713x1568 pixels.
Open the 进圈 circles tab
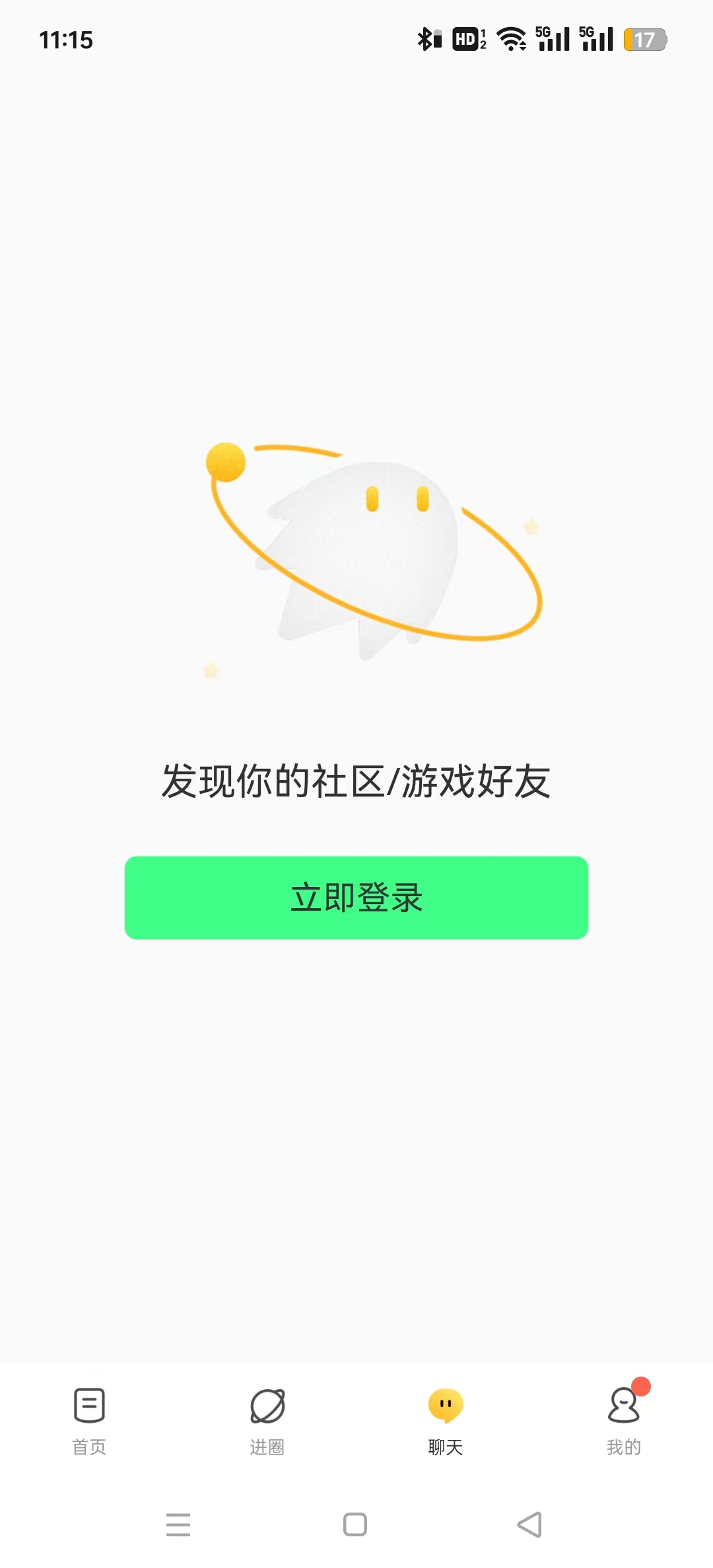click(267, 1420)
